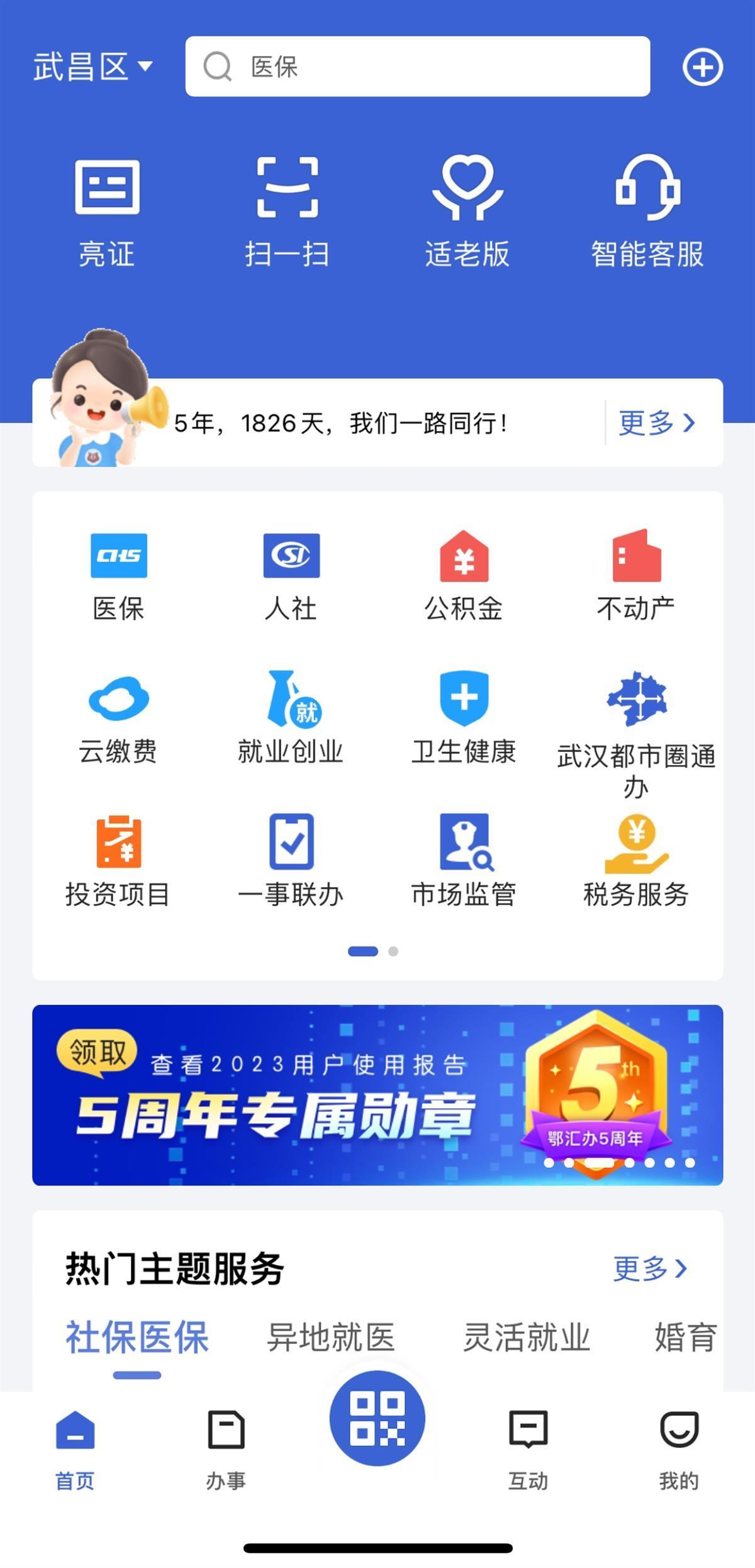Open the center QR code button
The image size is (755, 1568).
[x=377, y=1419]
